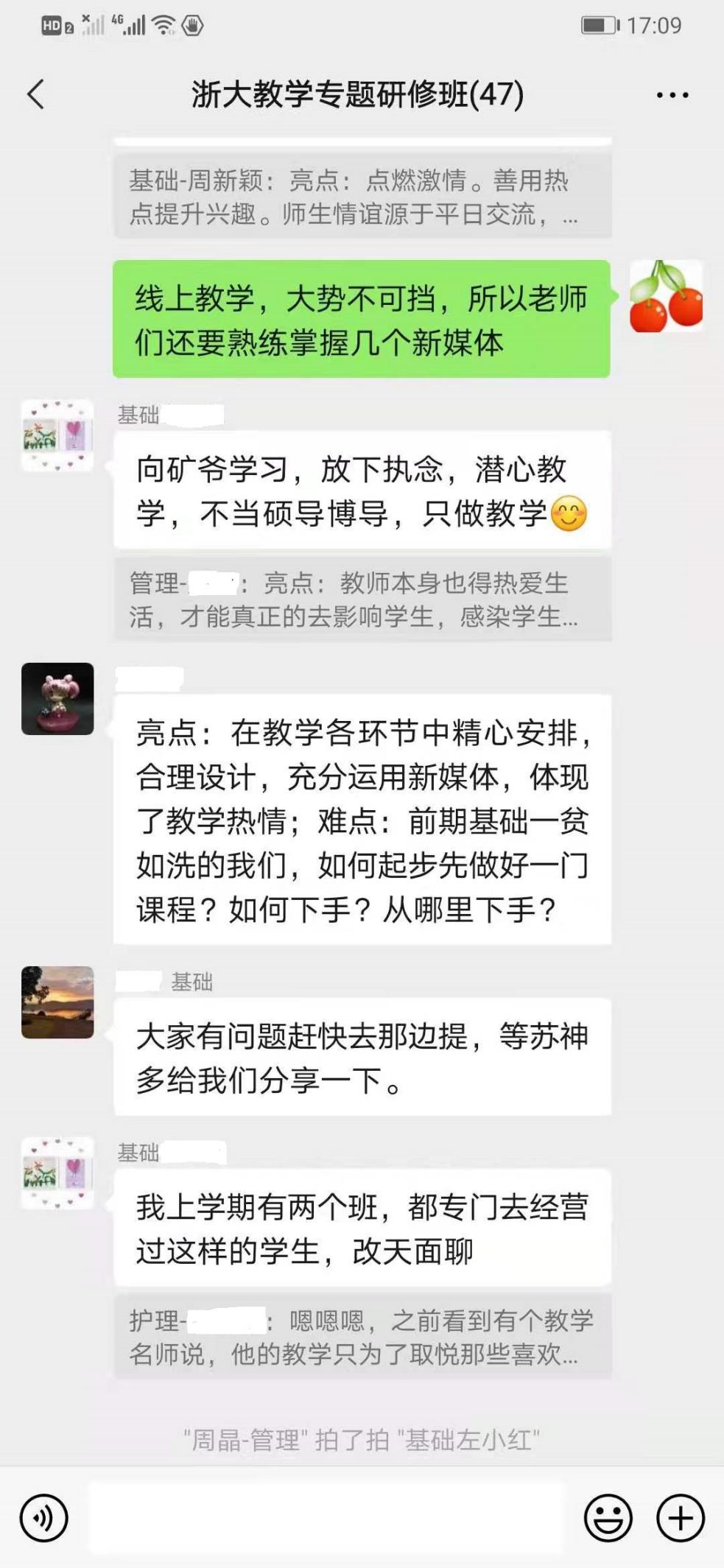Open avatar beside 我上学期有两个班 message
724x1568 pixels.
coord(57,1173)
